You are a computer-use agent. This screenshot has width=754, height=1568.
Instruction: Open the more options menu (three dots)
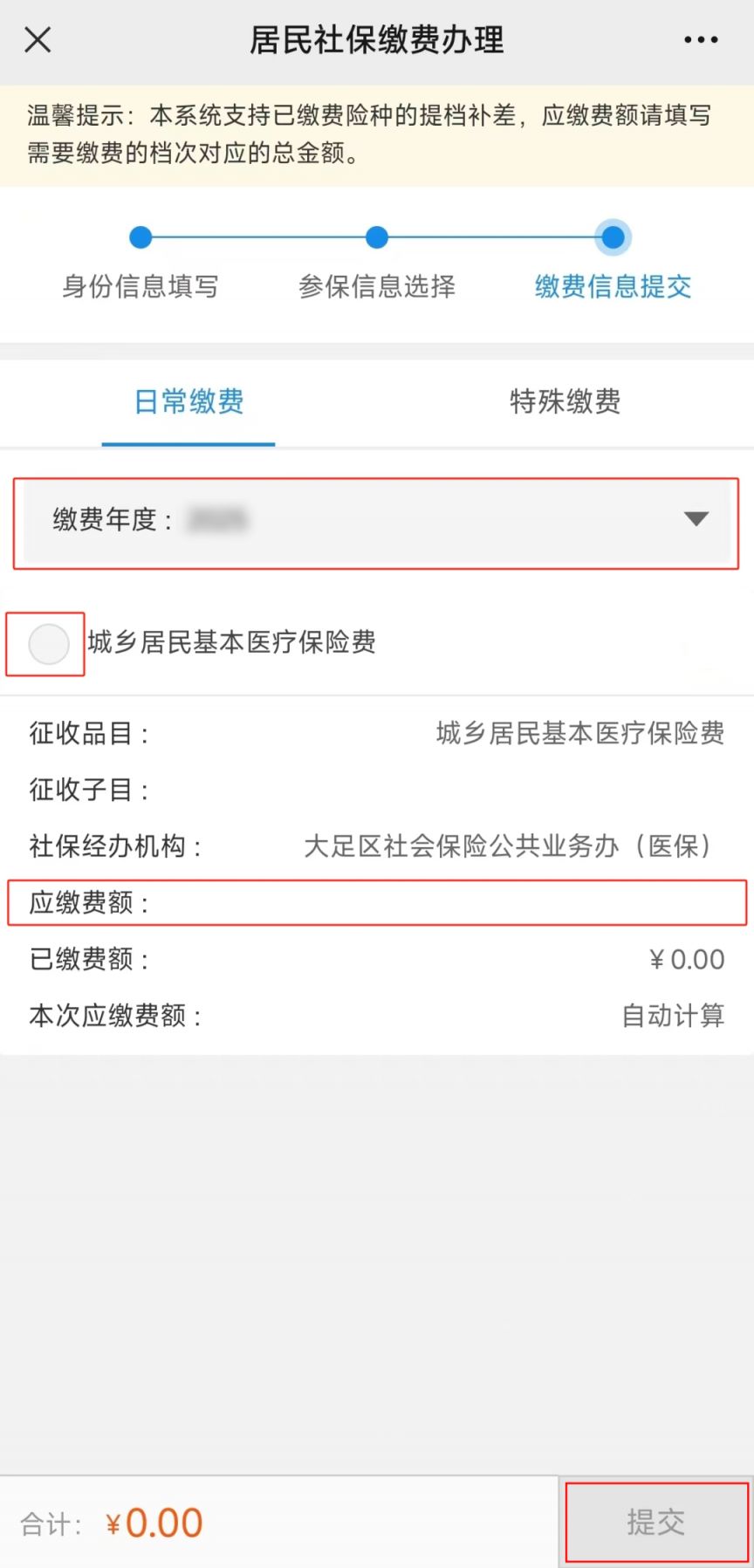(701, 39)
